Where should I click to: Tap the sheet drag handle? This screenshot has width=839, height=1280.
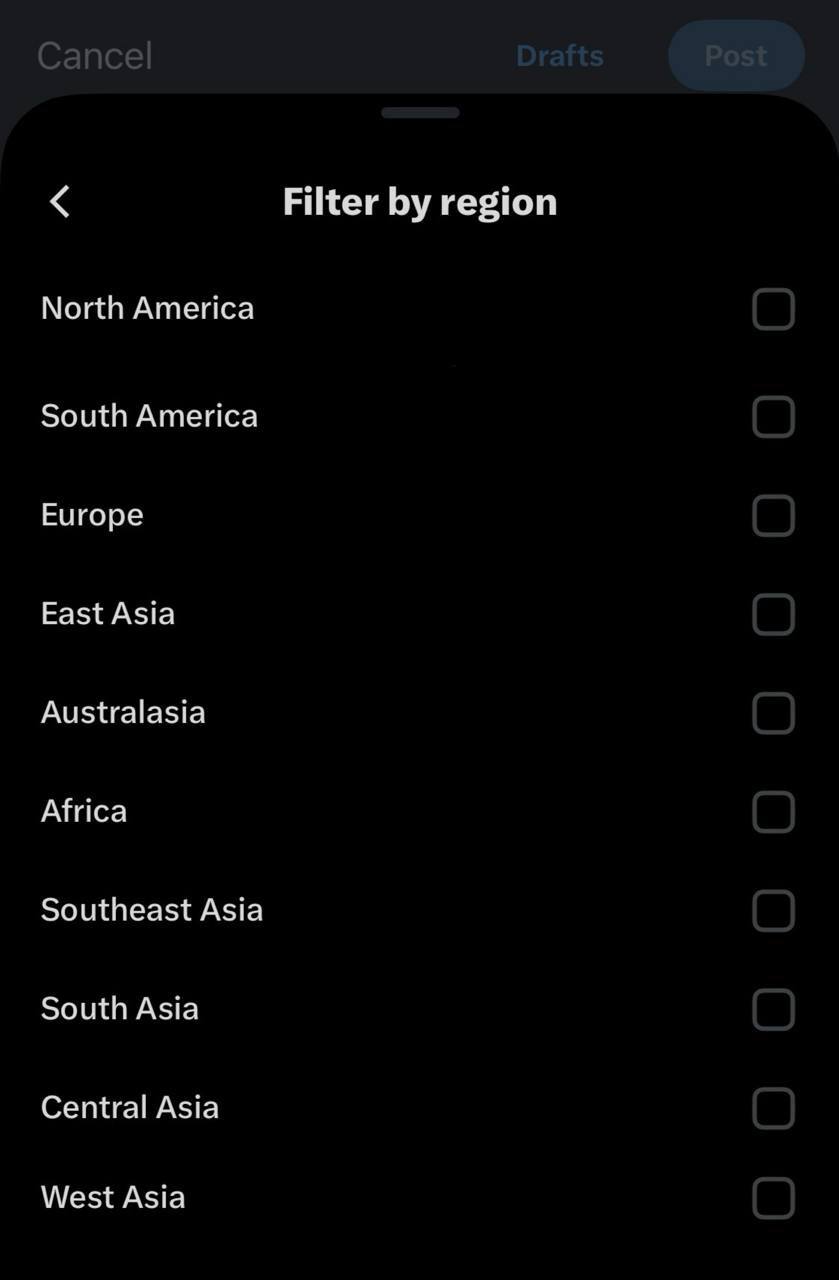coord(420,113)
